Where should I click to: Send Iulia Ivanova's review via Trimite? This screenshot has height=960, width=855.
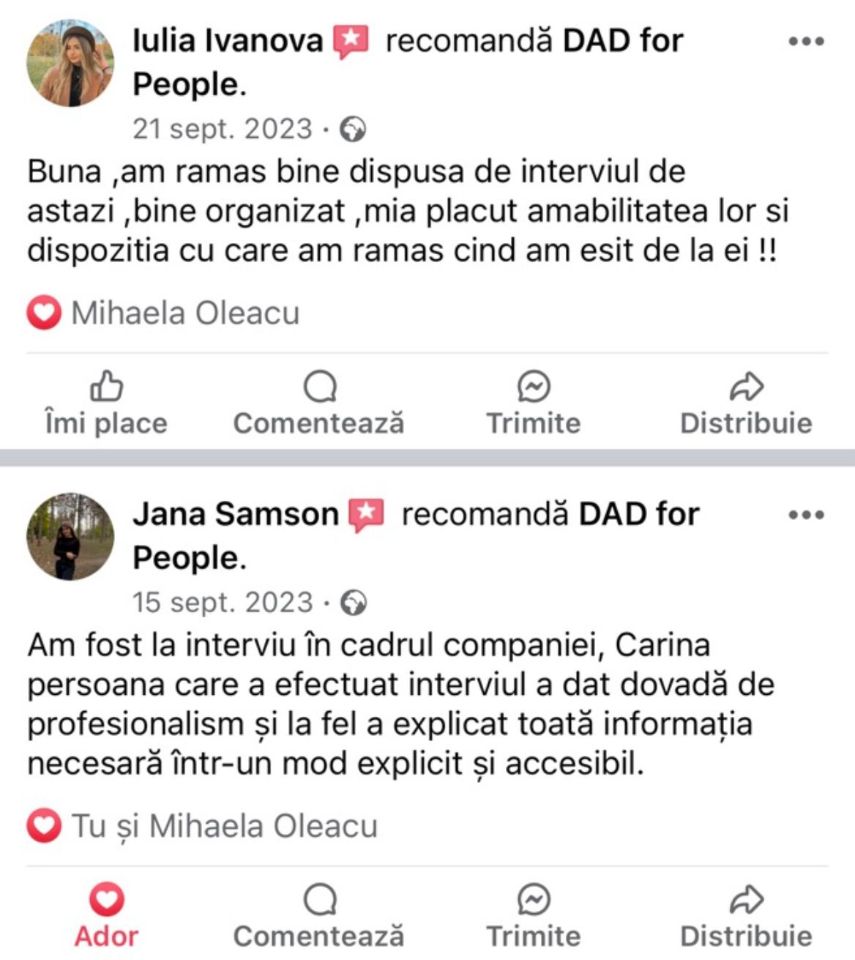tap(533, 405)
